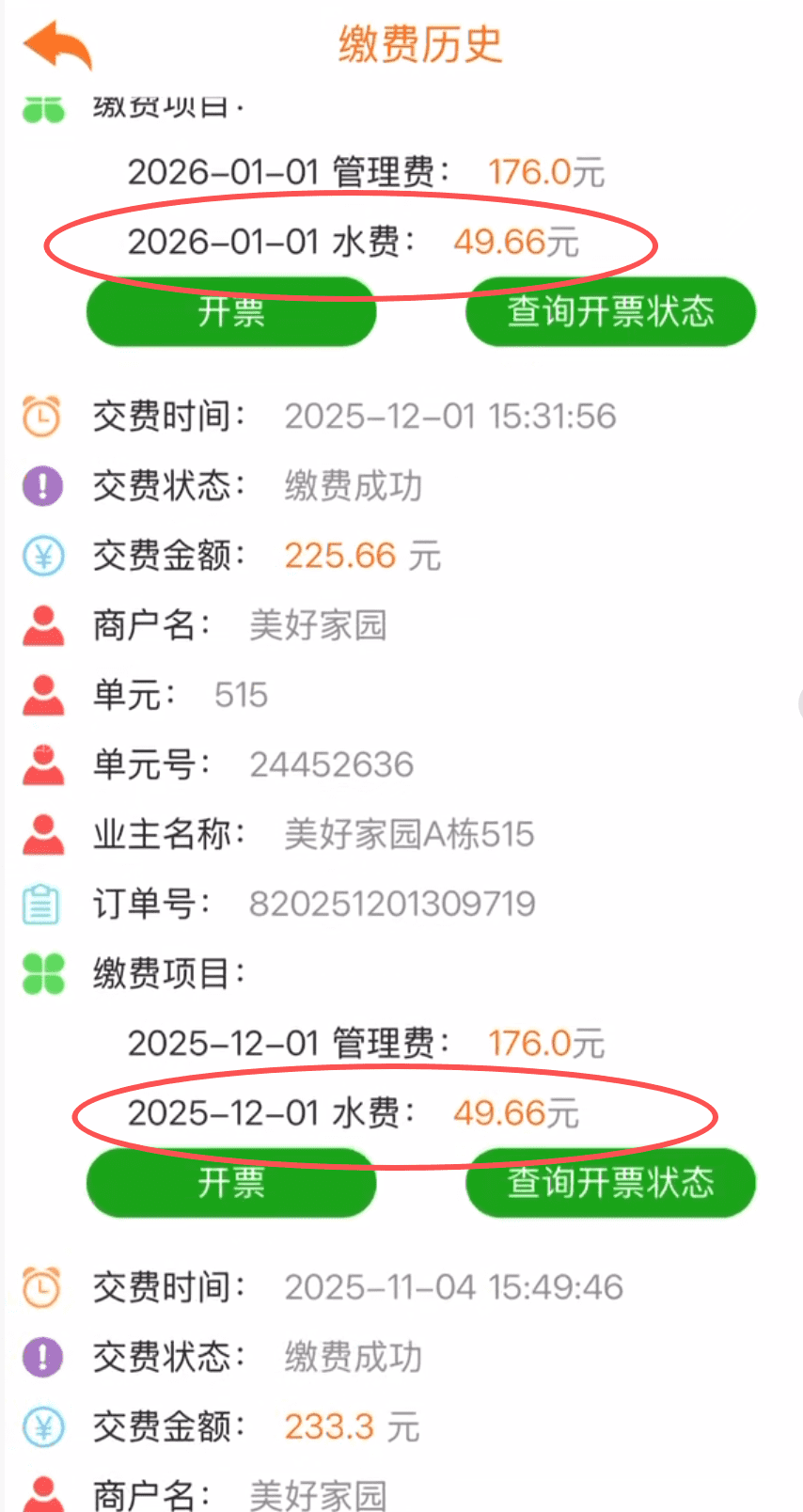This screenshot has height=1512, width=803.
Task: Tap 开票 for the 2025-12-01 payment
Action: 231,1183
